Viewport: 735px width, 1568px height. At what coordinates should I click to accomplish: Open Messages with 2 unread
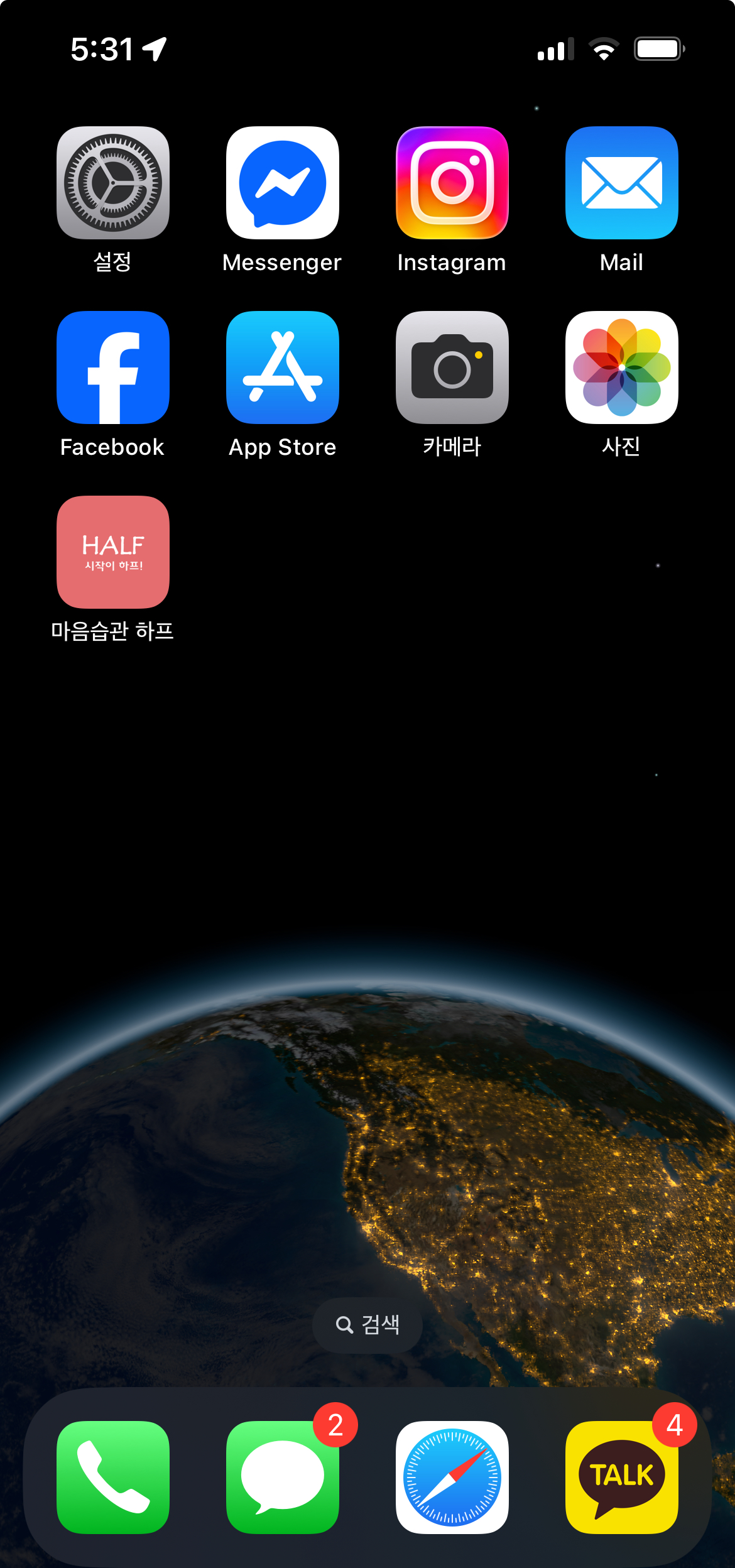[283, 1477]
